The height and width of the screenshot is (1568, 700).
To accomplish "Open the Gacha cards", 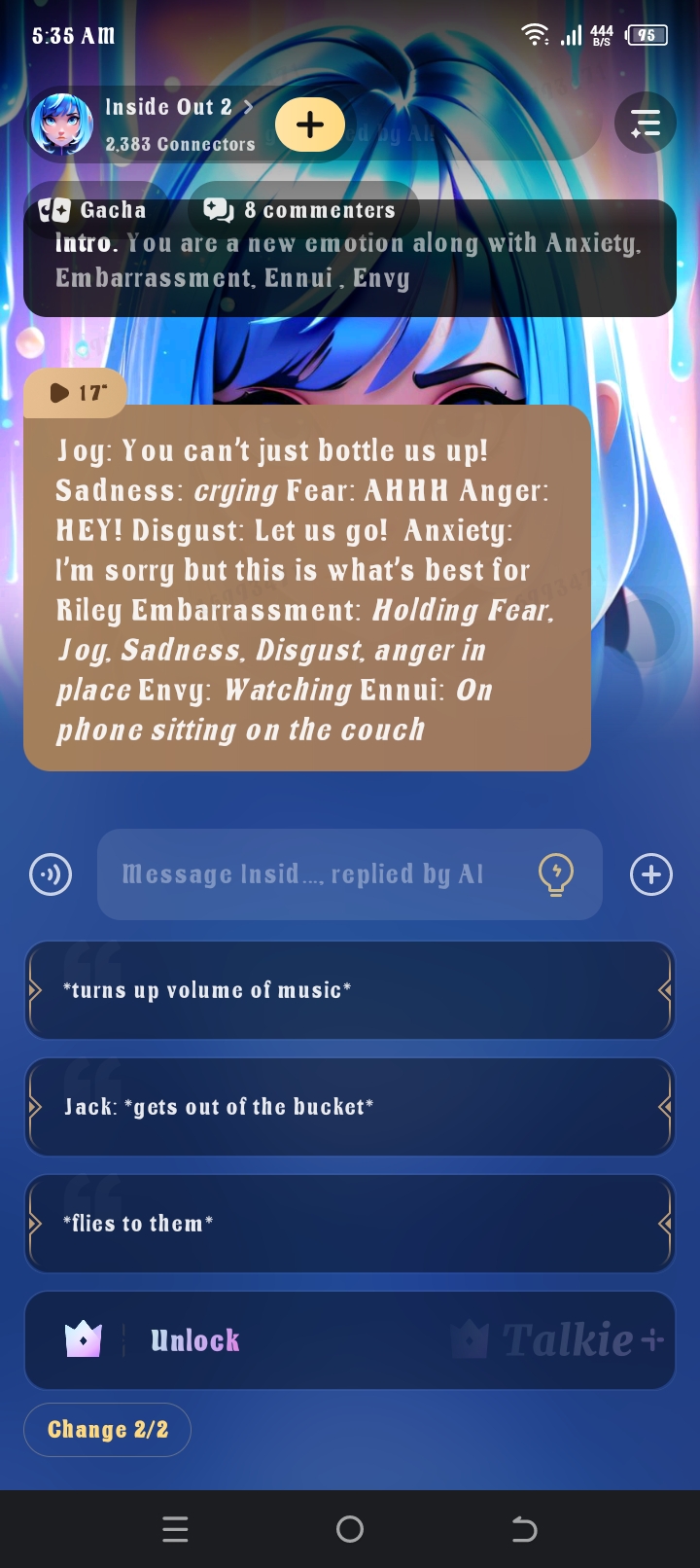I will click(x=93, y=210).
